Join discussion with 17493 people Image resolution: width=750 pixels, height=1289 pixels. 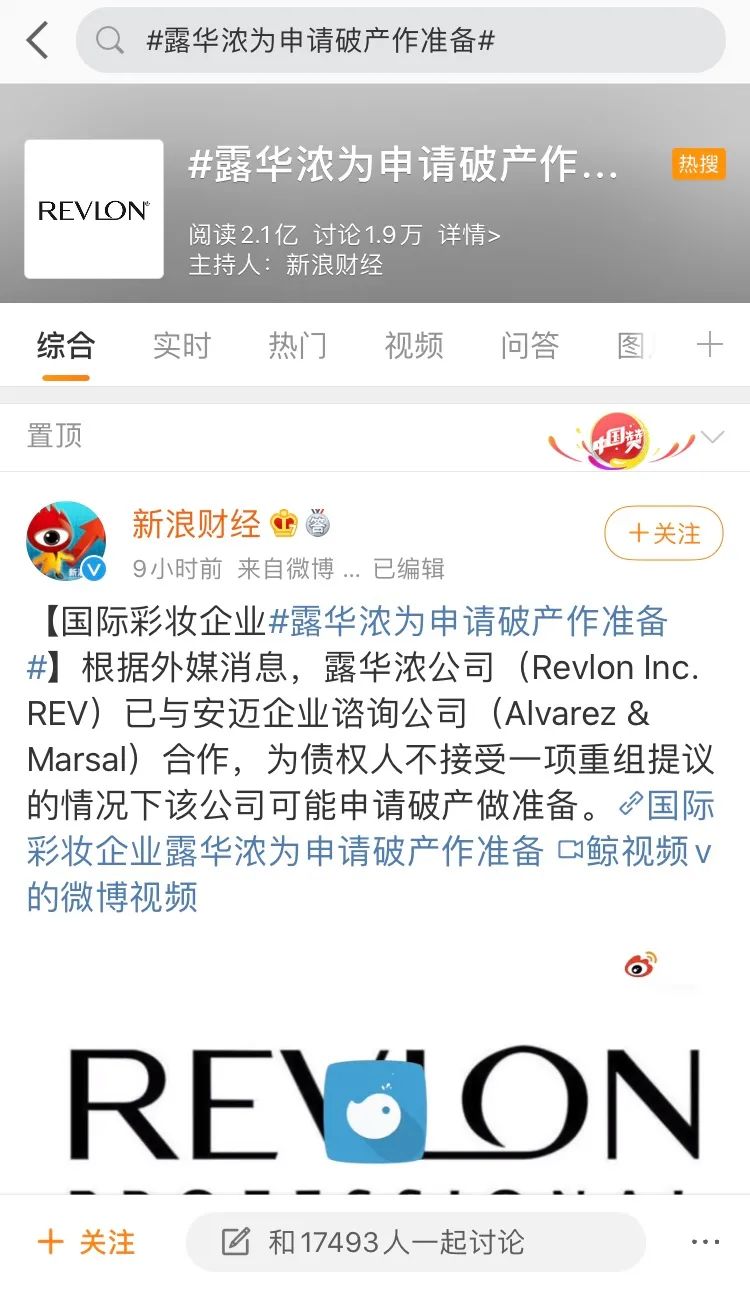[415, 1242]
